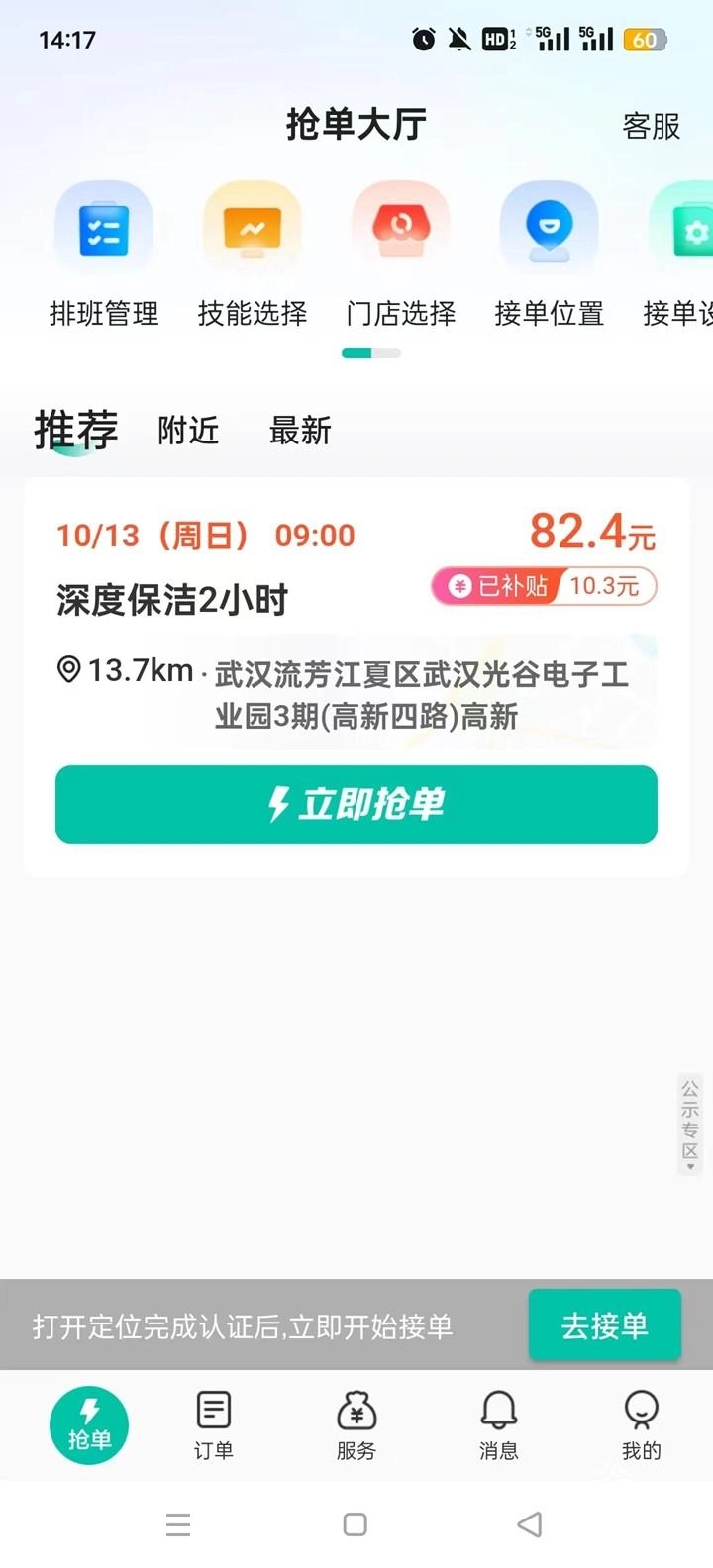Select the 推荐 tab

point(76,431)
